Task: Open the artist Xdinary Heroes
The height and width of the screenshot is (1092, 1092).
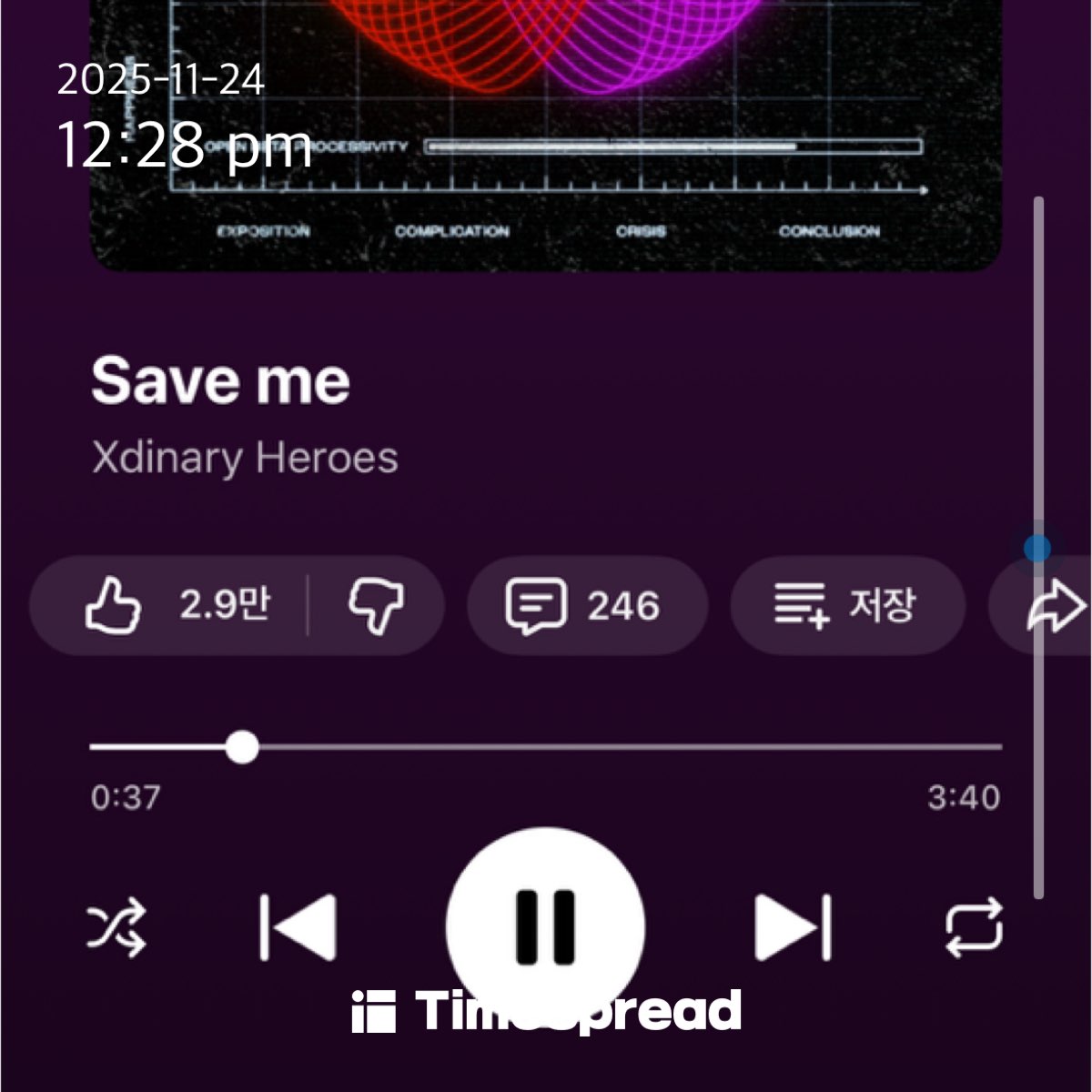Action: (x=245, y=458)
